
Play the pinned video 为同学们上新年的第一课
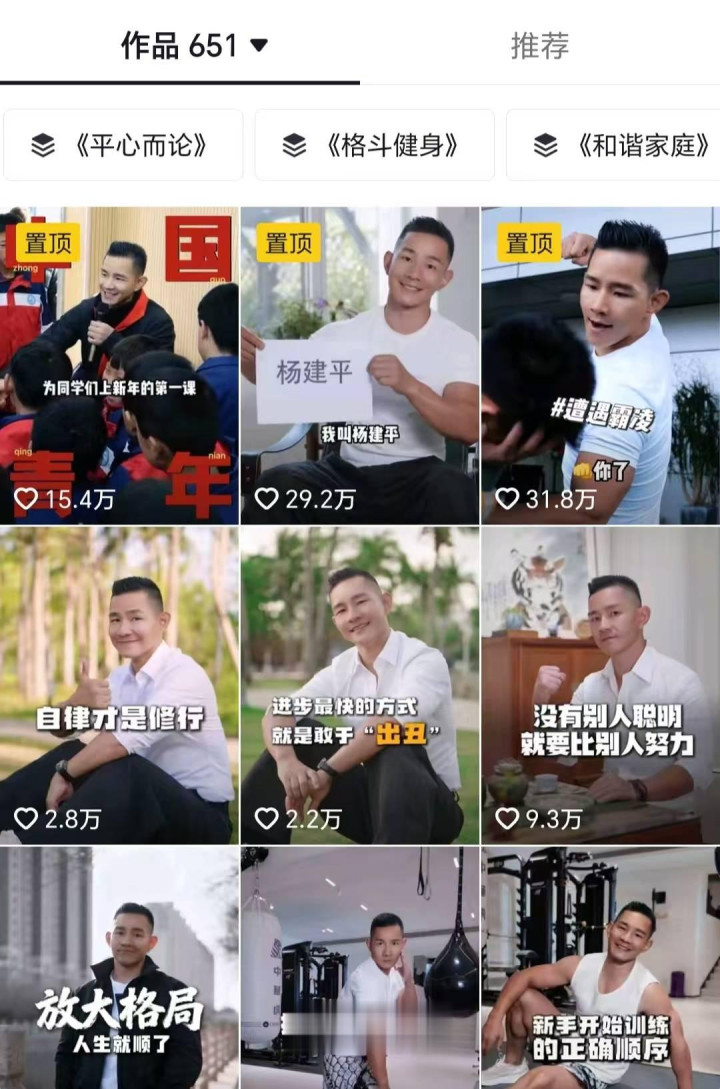coord(119,365)
